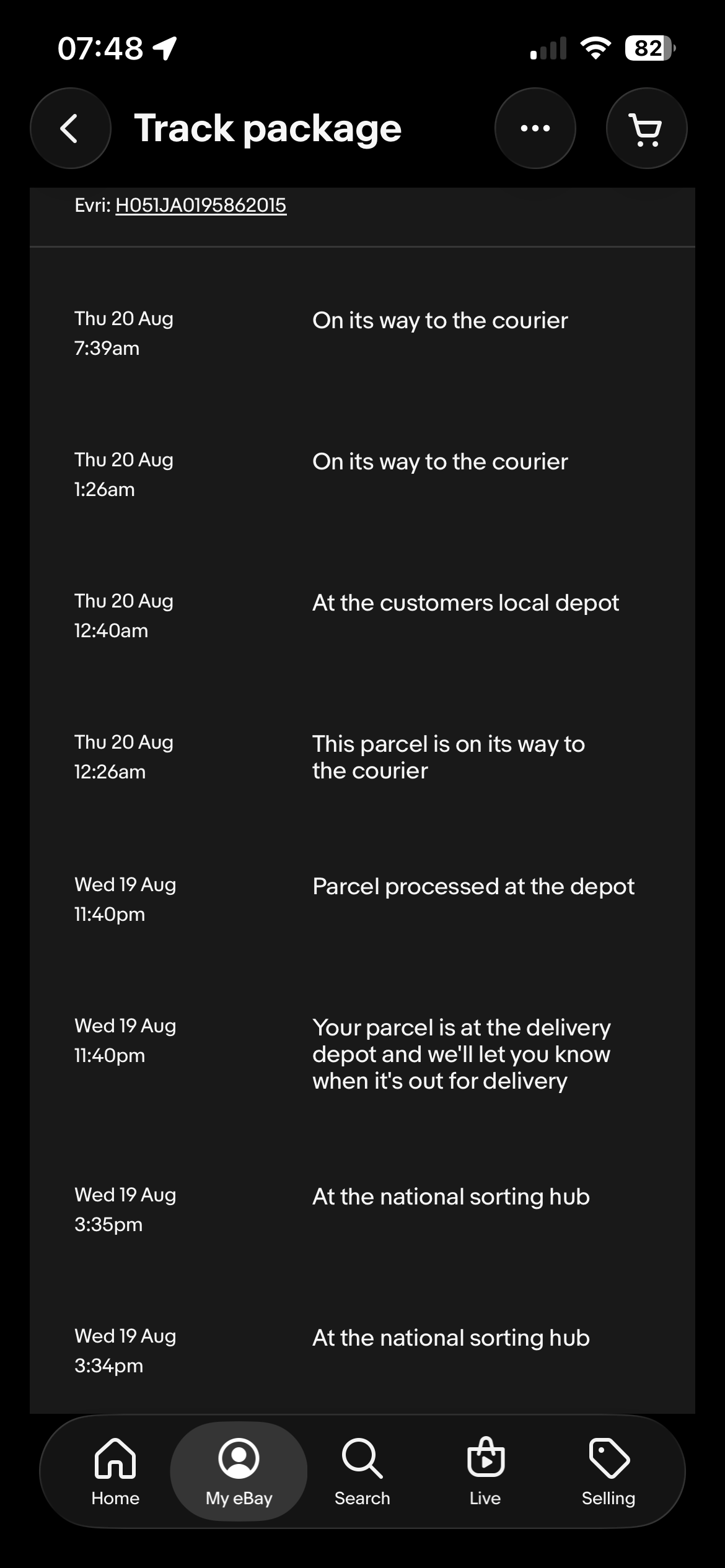The image size is (725, 1568).
Task: Go to the Search tab
Action: pos(362,1472)
